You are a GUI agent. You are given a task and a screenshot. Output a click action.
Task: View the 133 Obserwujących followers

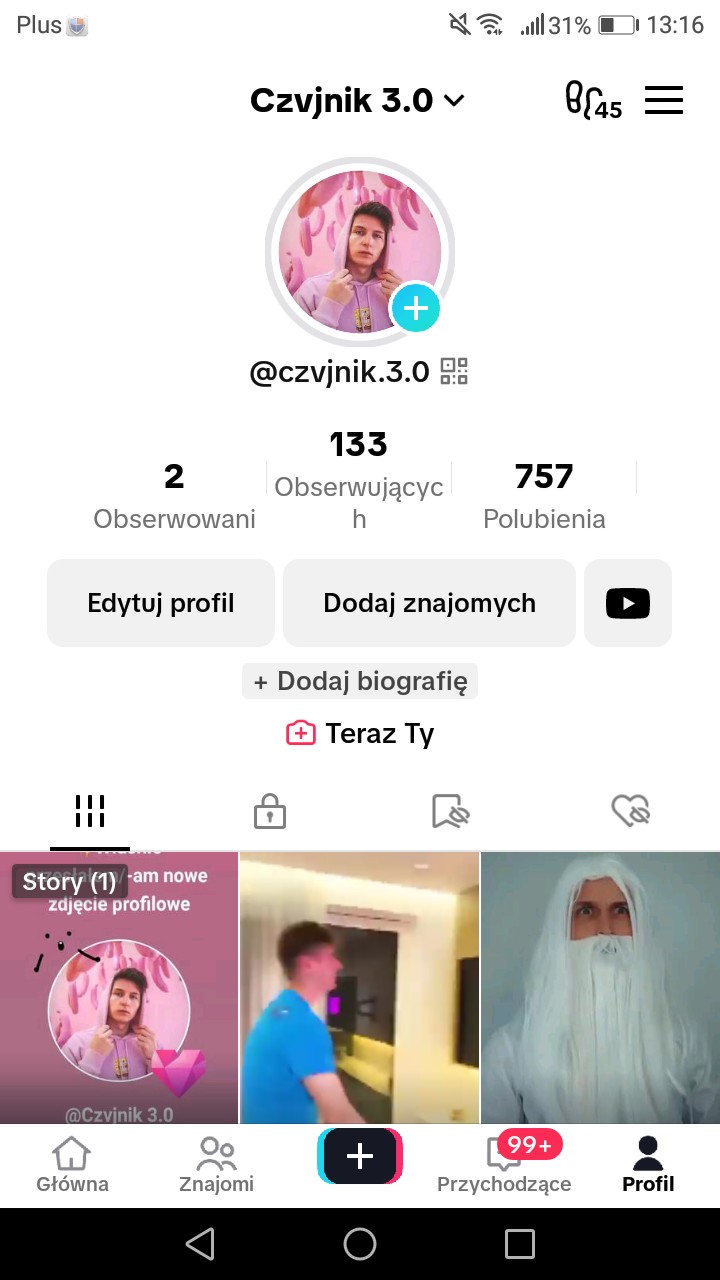358,478
